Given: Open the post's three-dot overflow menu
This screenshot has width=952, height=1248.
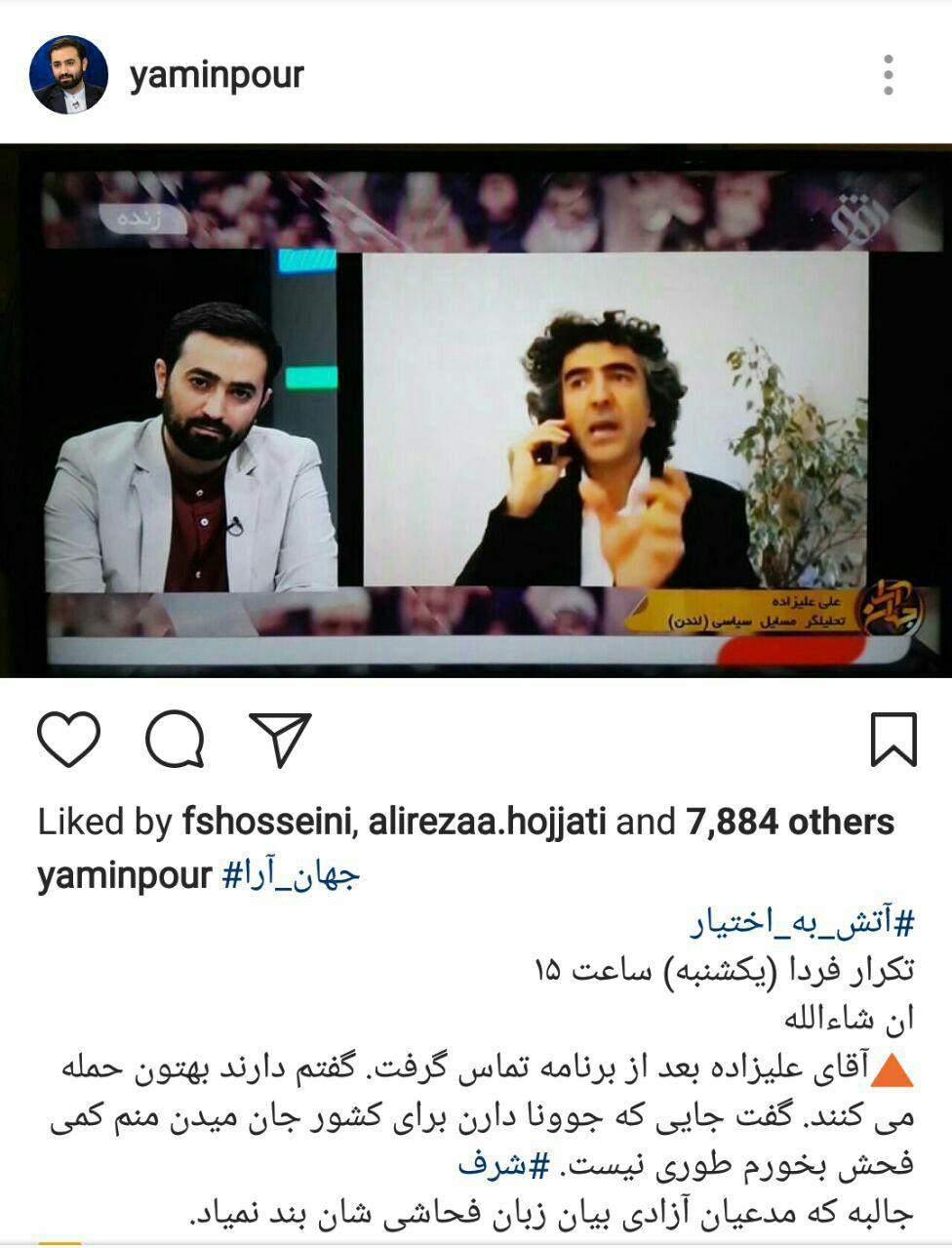Looking at the screenshot, I should coord(888,75).
